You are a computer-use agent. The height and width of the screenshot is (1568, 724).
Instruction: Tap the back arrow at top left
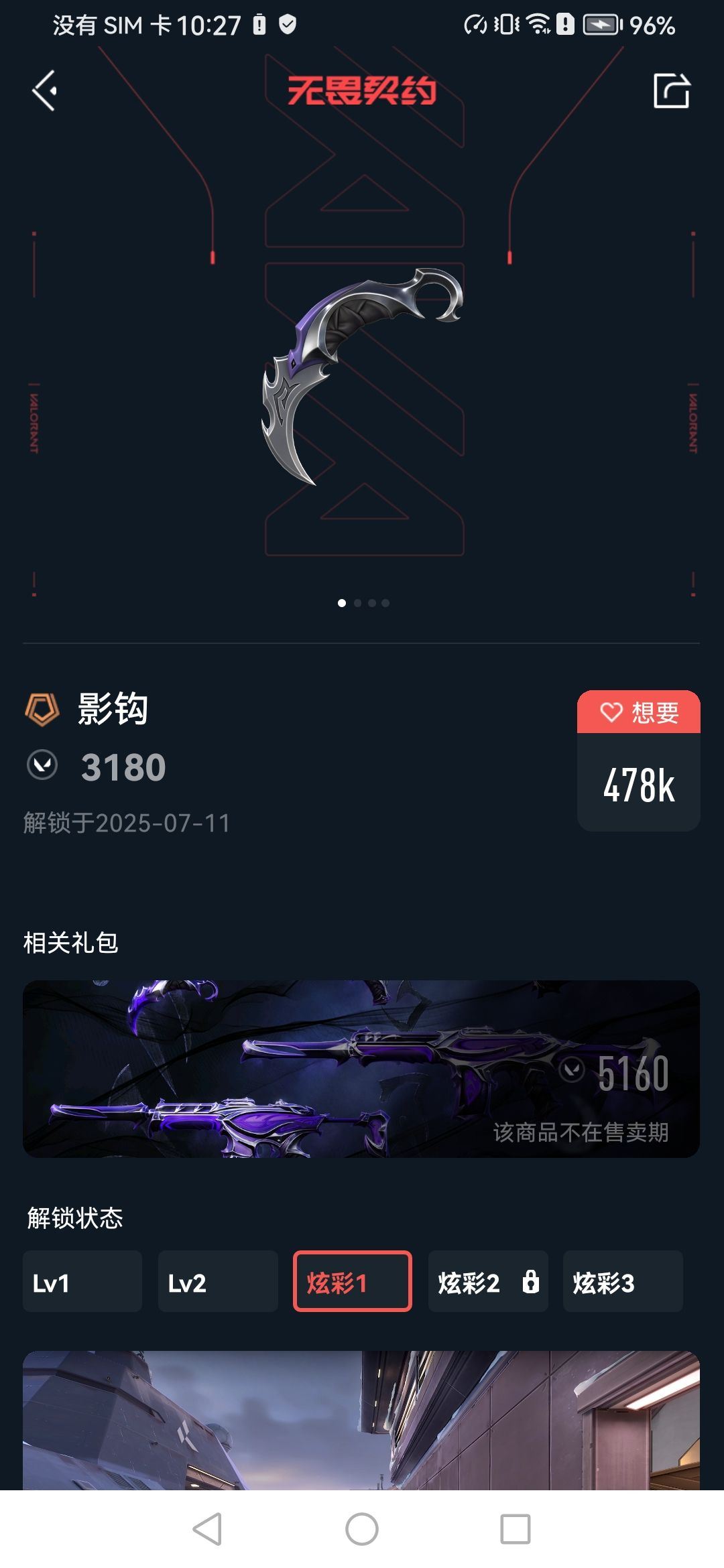42,90
